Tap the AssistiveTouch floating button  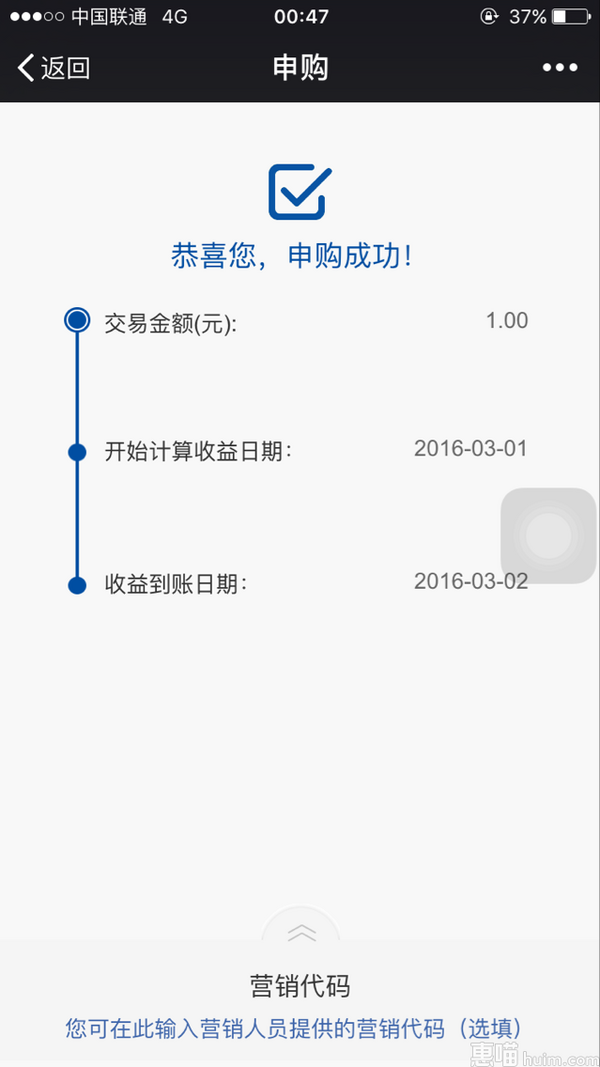(548, 536)
